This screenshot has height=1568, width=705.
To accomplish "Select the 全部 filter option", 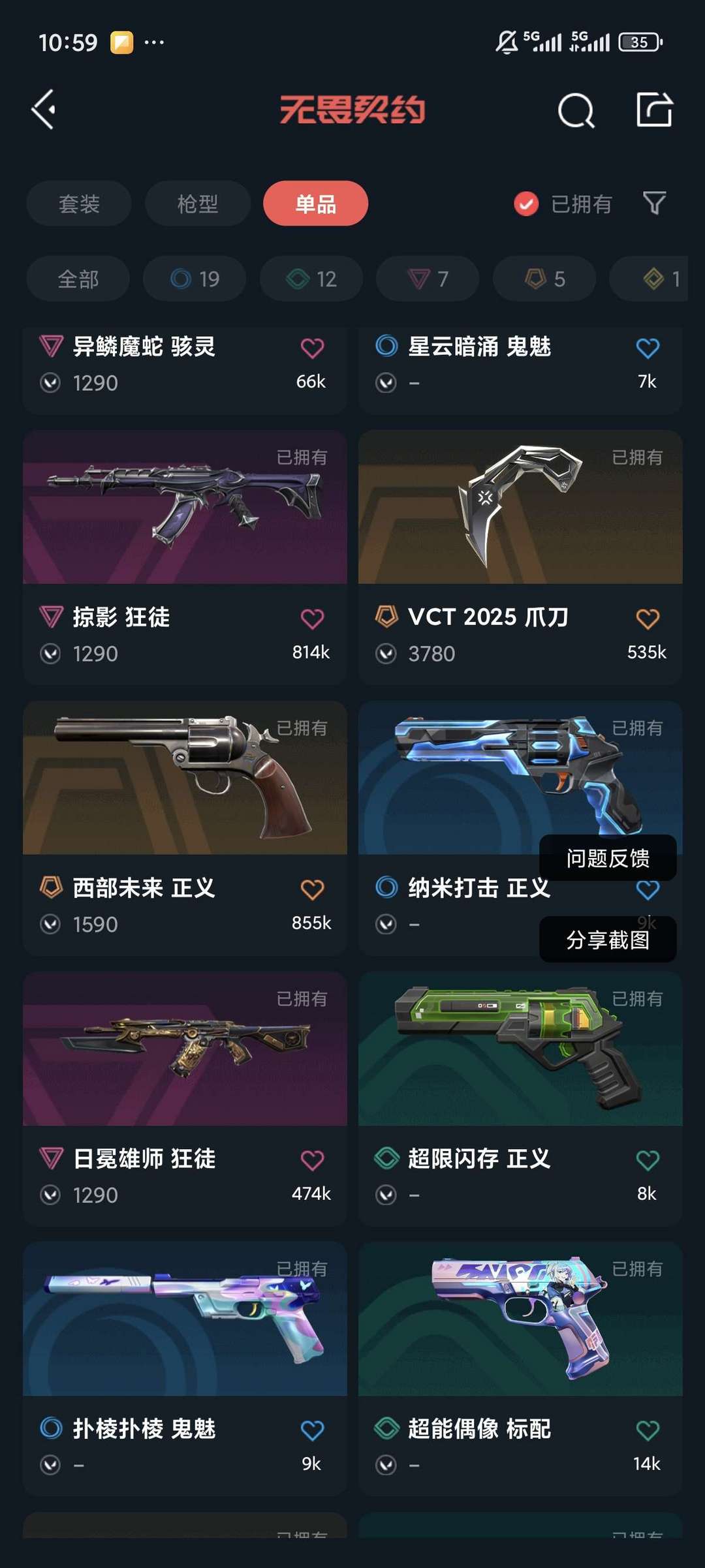I will tap(77, 279).
